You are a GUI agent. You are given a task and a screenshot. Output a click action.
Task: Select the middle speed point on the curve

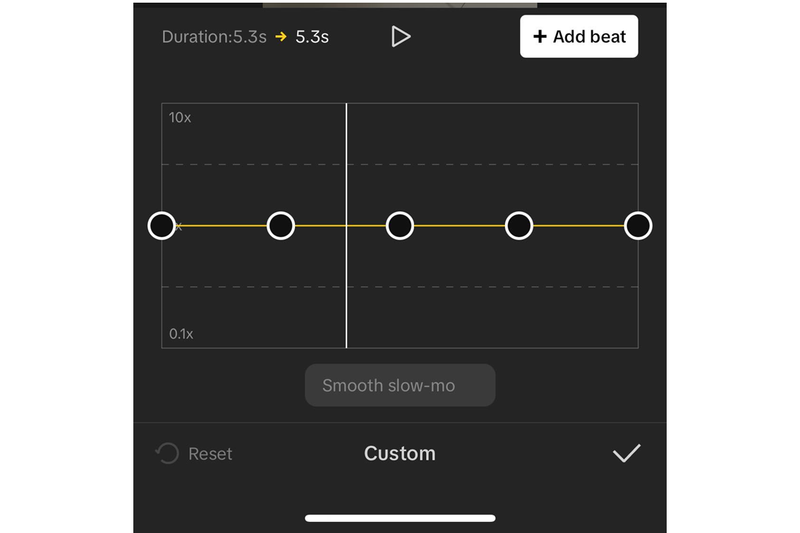click(x=400, y=226)
